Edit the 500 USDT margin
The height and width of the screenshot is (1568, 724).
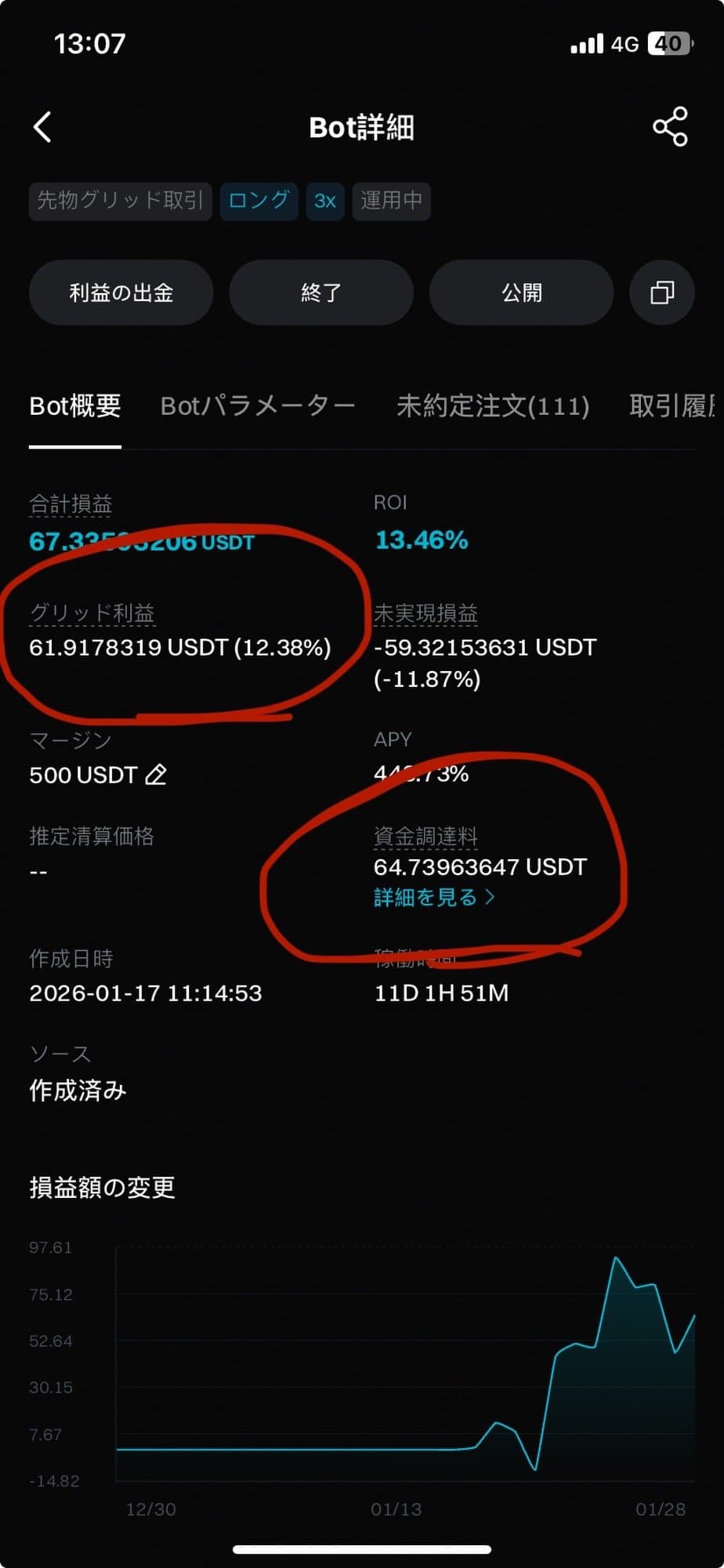click(x=157, y=775)
